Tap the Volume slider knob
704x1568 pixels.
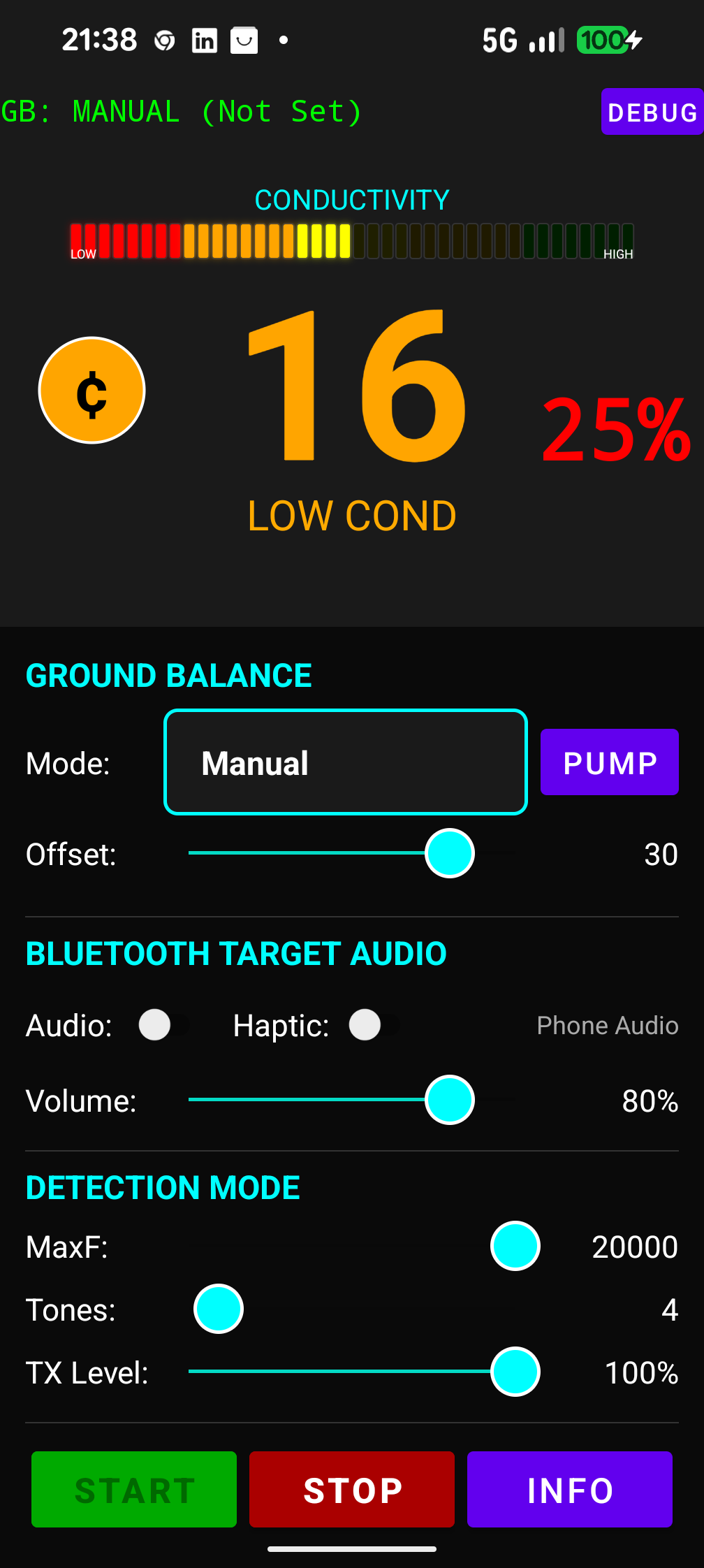coord(450,1100)
